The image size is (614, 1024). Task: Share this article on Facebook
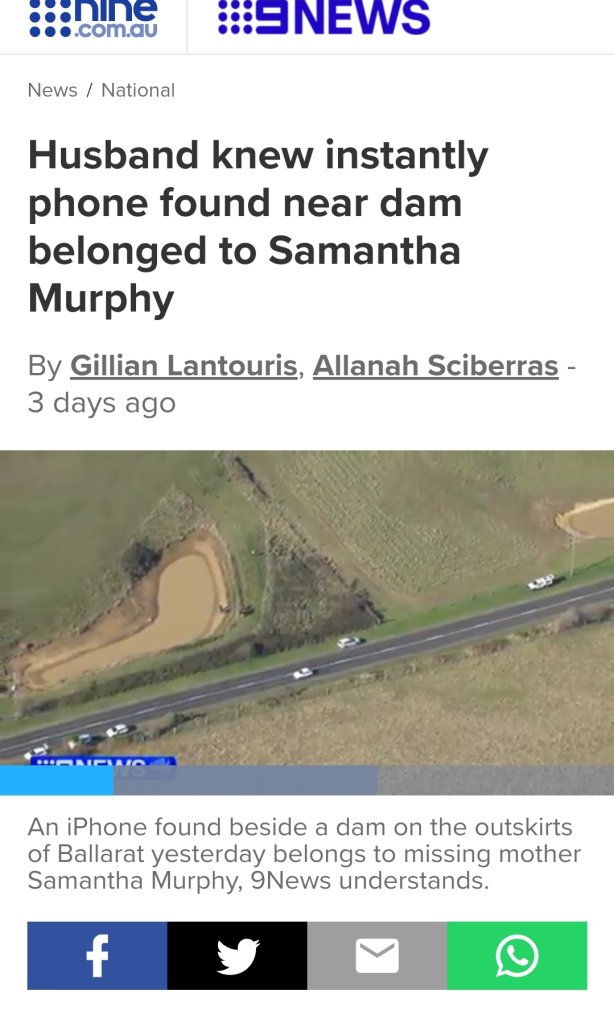[97, 955]
